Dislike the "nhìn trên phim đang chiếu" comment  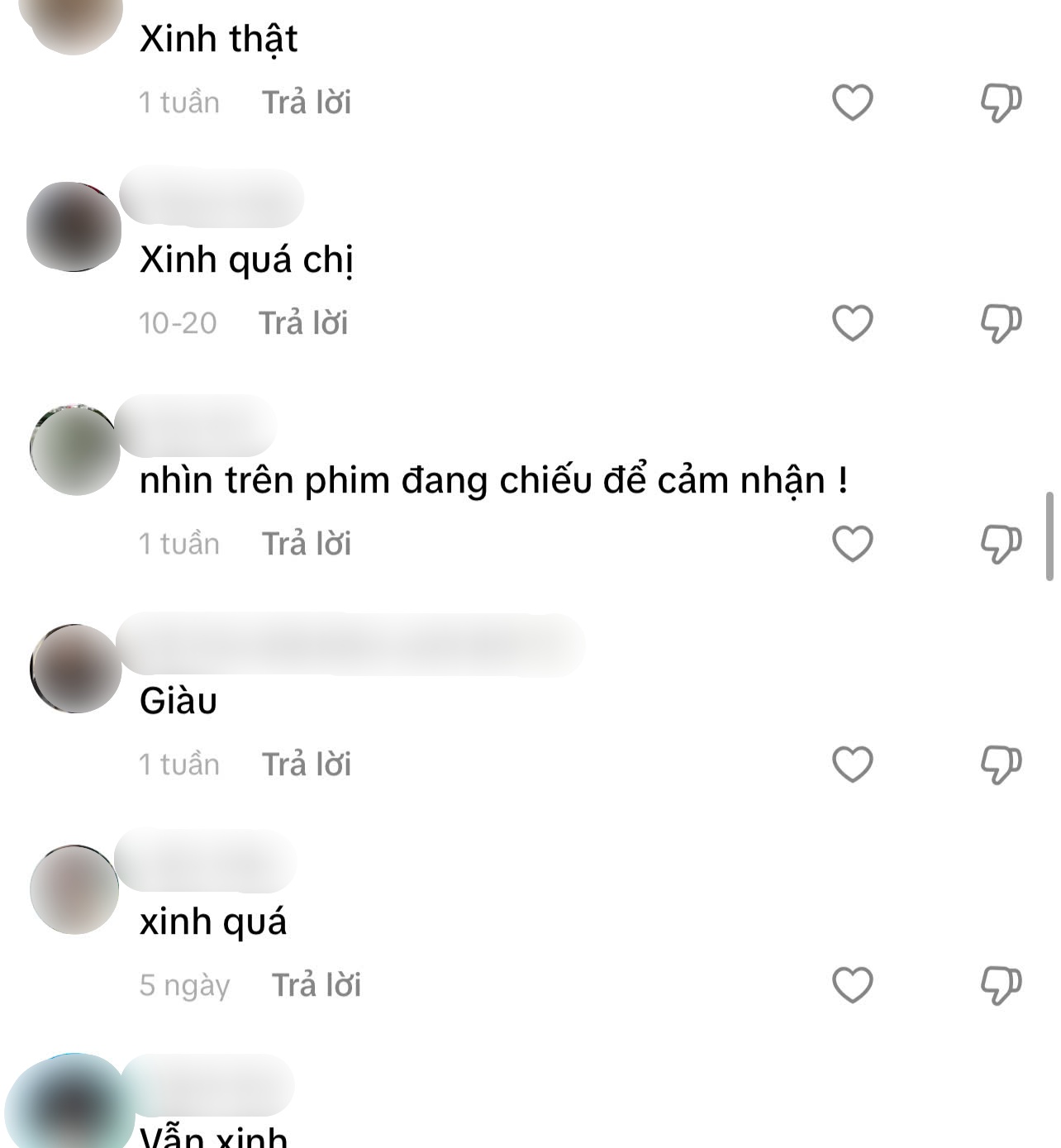point(1001,544)
